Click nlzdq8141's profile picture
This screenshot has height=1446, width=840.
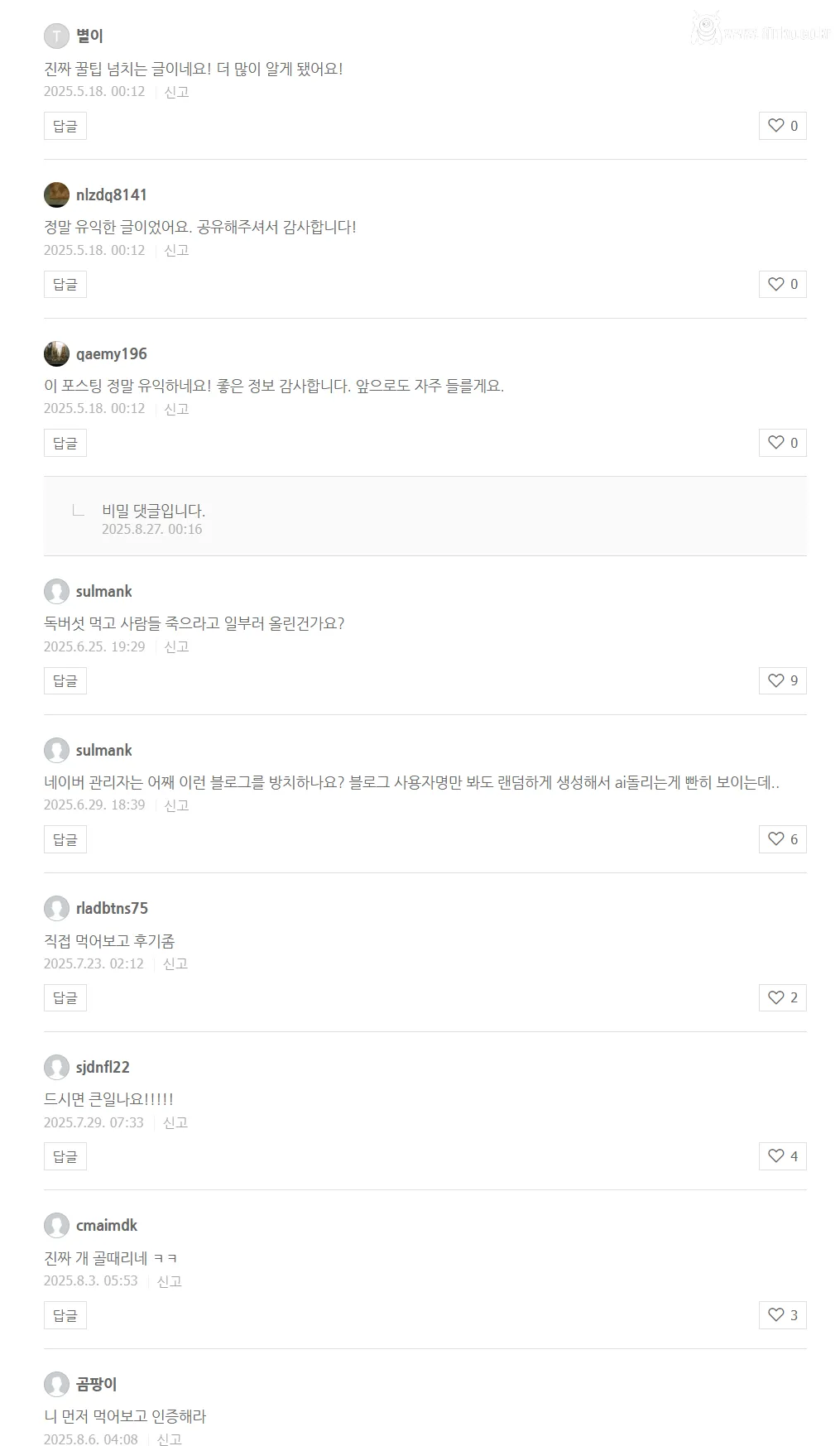[x=55, y=195]
